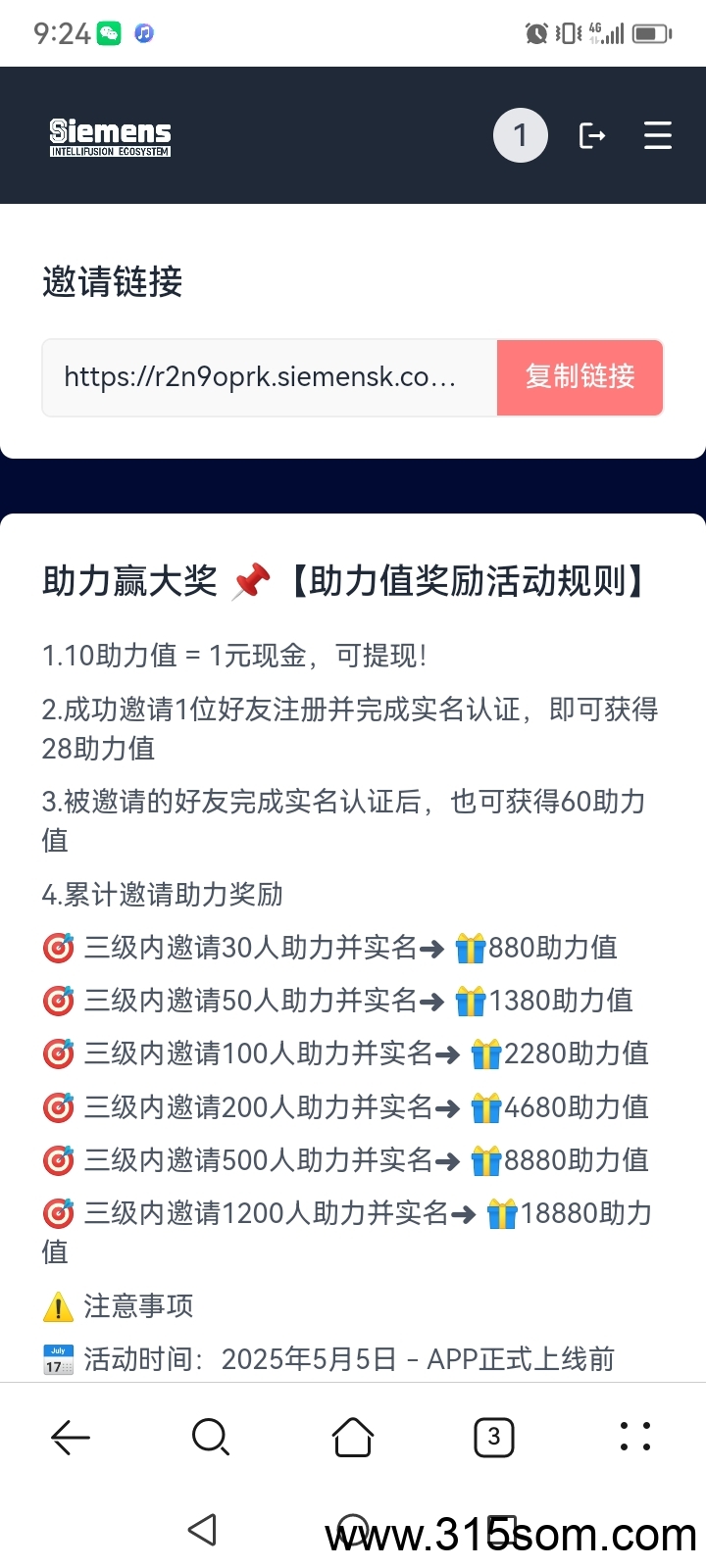
Task: Open the hamburger menu in the header
Action: tap(657, 135)
